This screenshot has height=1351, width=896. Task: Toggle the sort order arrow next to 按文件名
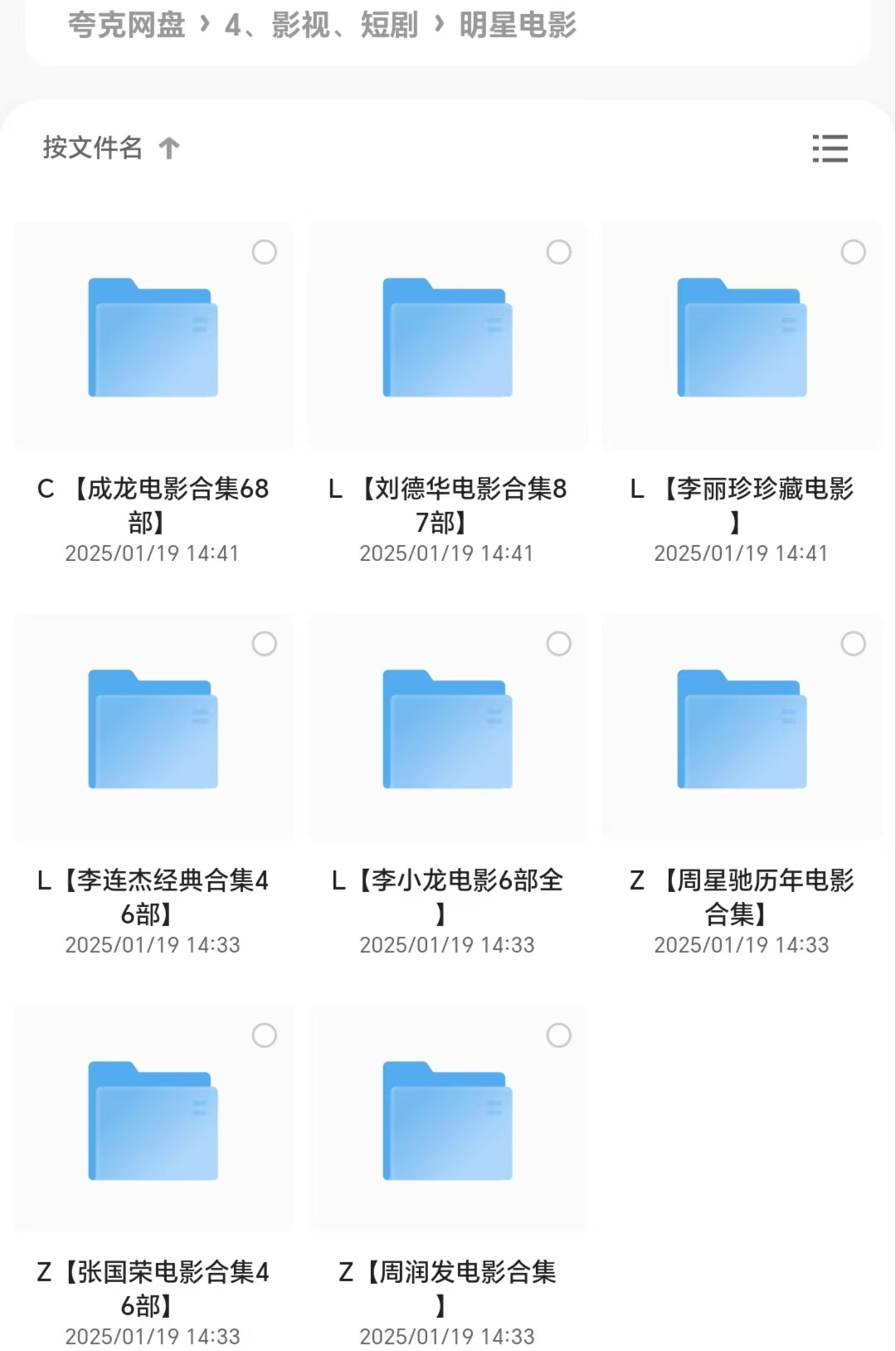(170, 148)
